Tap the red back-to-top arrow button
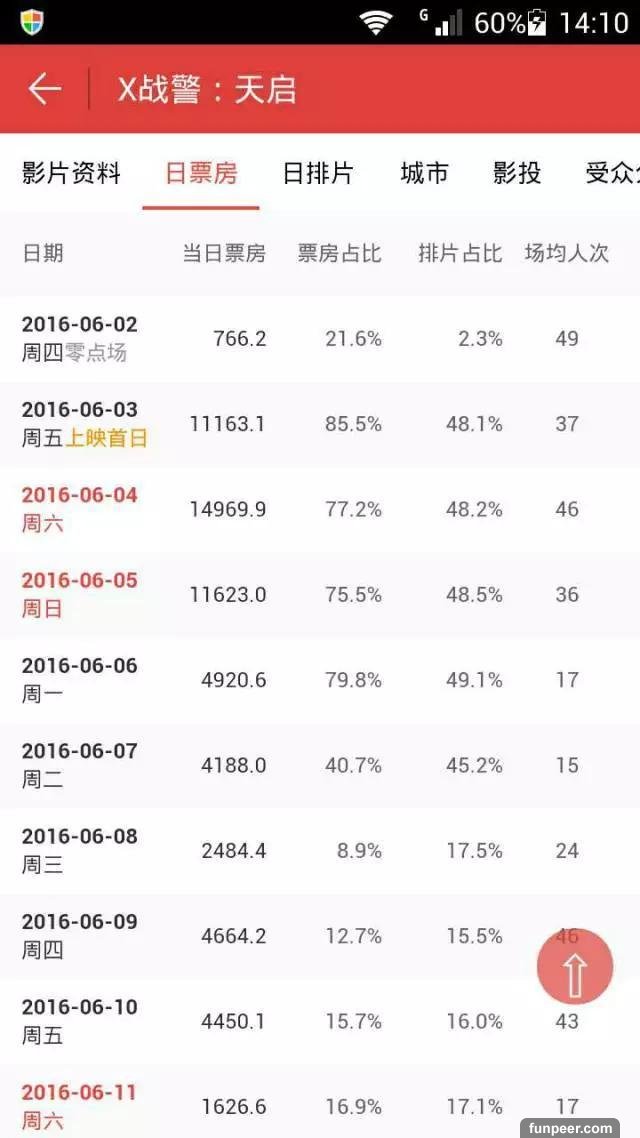Image resolution: width=640 pixels, height=1138 pixels. point(575,967)
